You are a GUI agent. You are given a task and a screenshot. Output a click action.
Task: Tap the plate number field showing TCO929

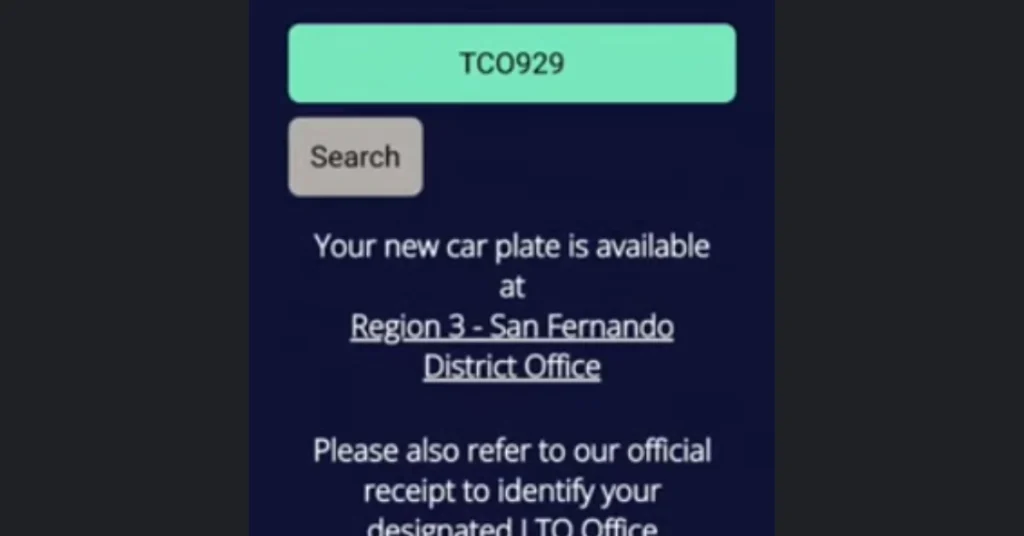[x=511, y=63]
